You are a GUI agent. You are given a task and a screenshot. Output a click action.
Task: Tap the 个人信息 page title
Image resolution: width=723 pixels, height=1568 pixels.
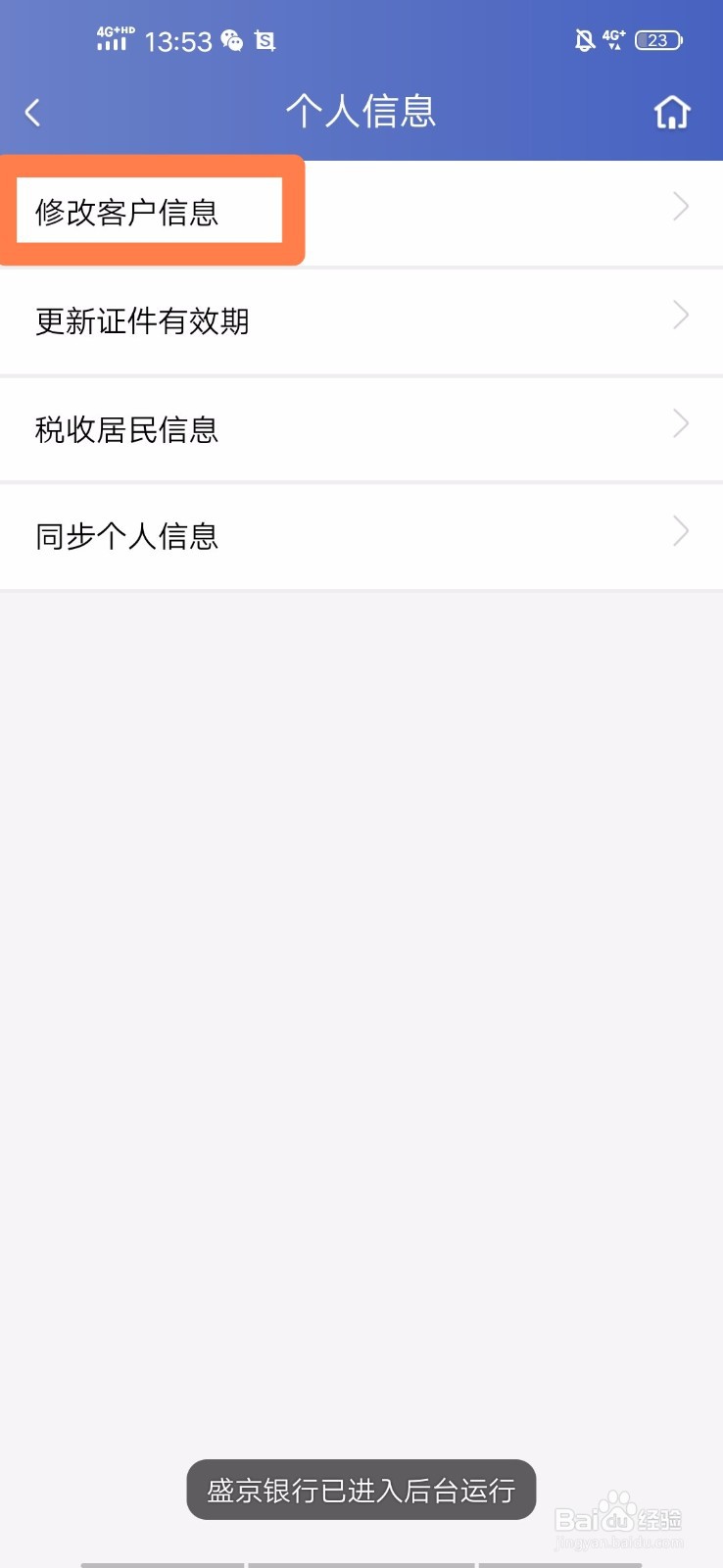pos(361,112)
